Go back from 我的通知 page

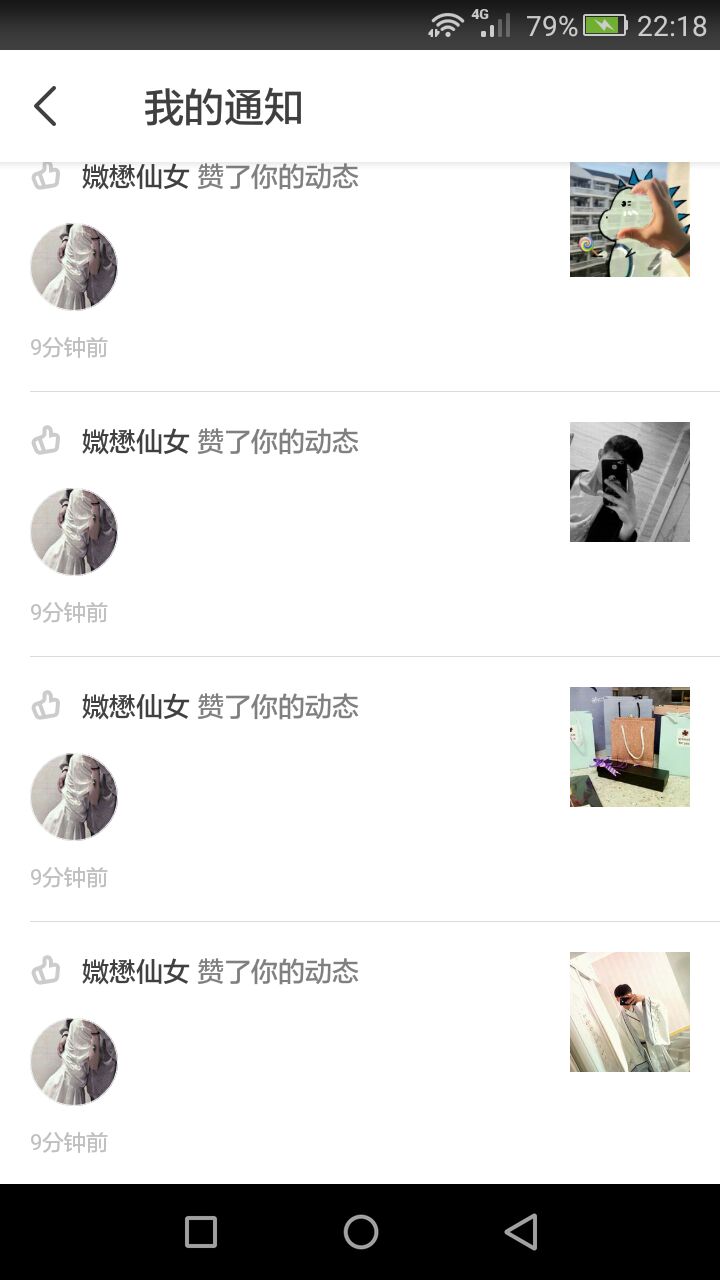(x=45, y=106)
